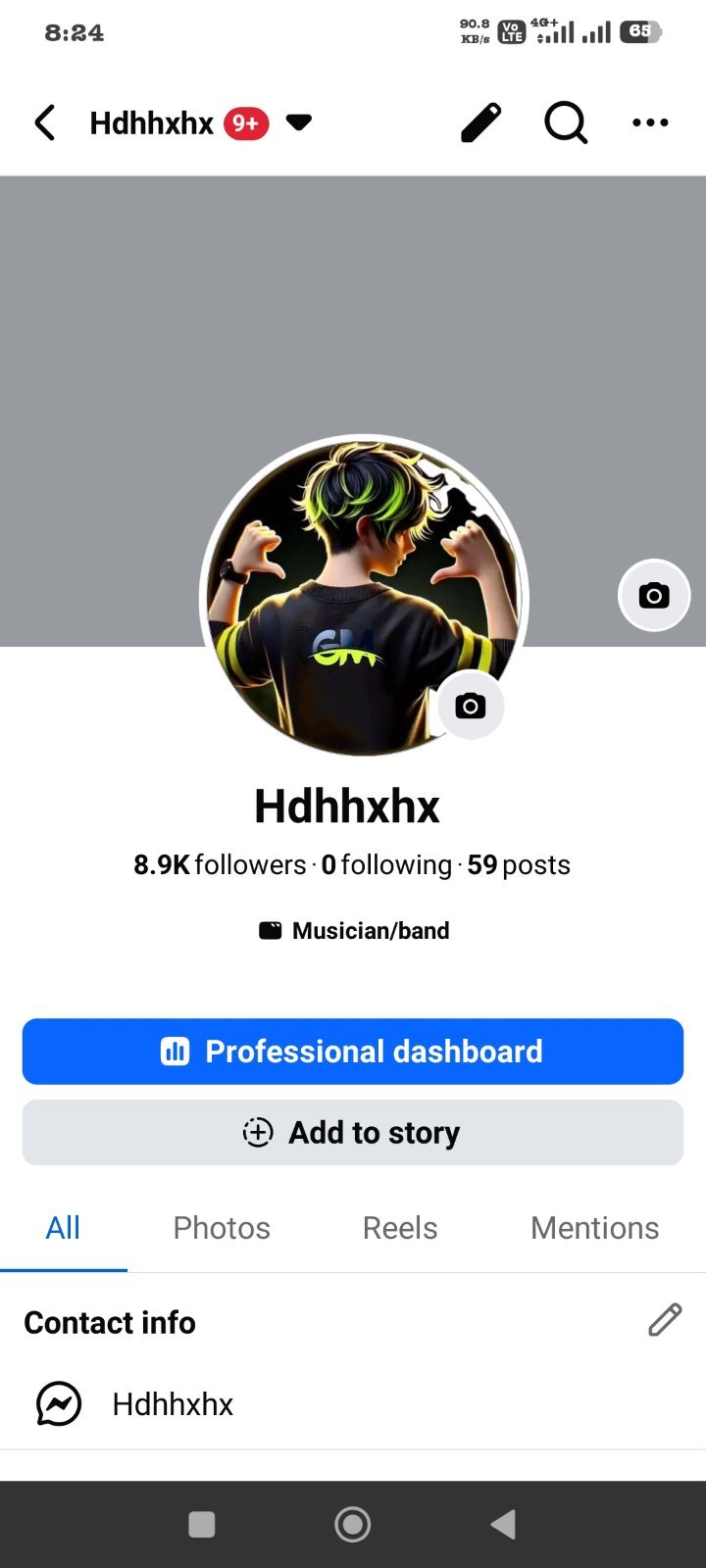706x1568 pixels.
Task: View followers list
Action: (221, 864)
